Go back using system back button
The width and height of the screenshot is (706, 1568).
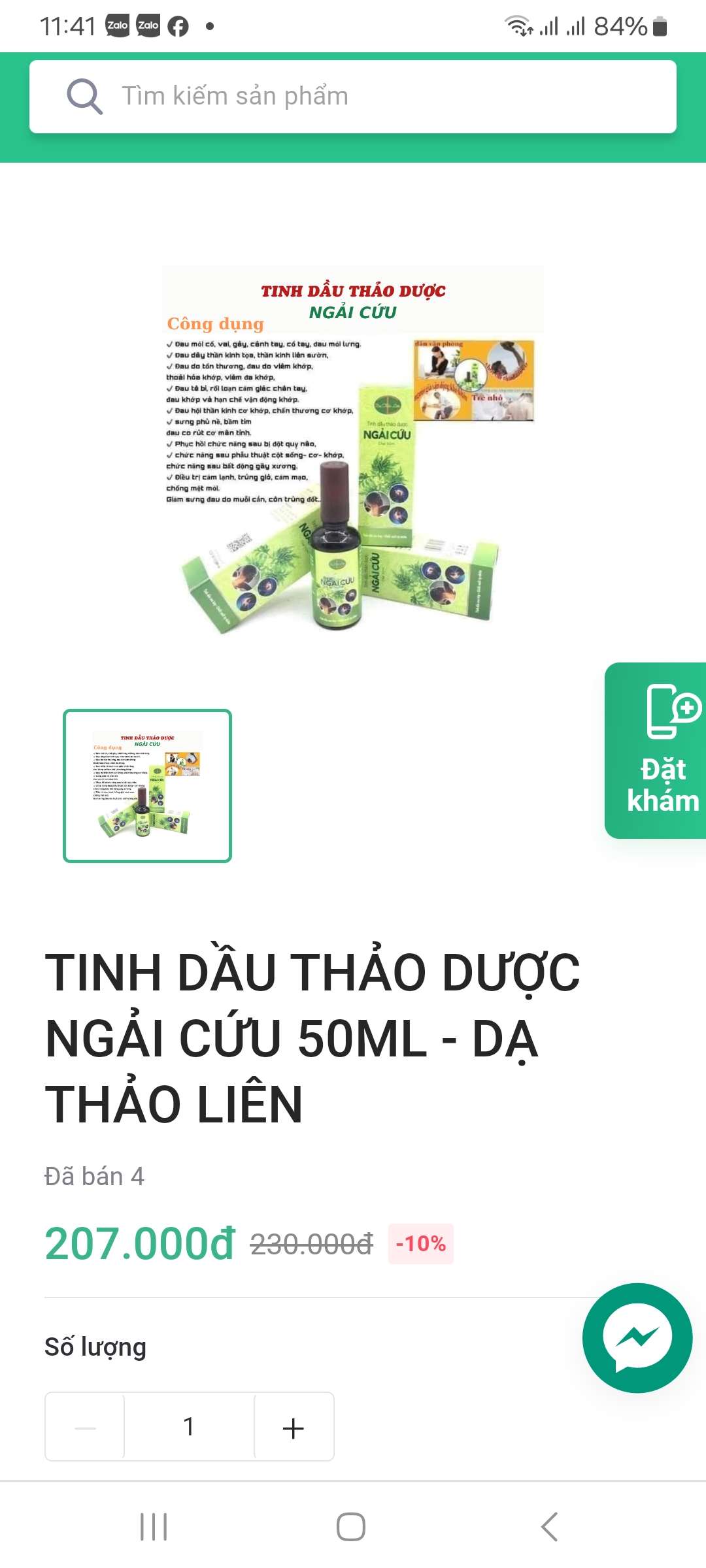[x=549, y=1527]
